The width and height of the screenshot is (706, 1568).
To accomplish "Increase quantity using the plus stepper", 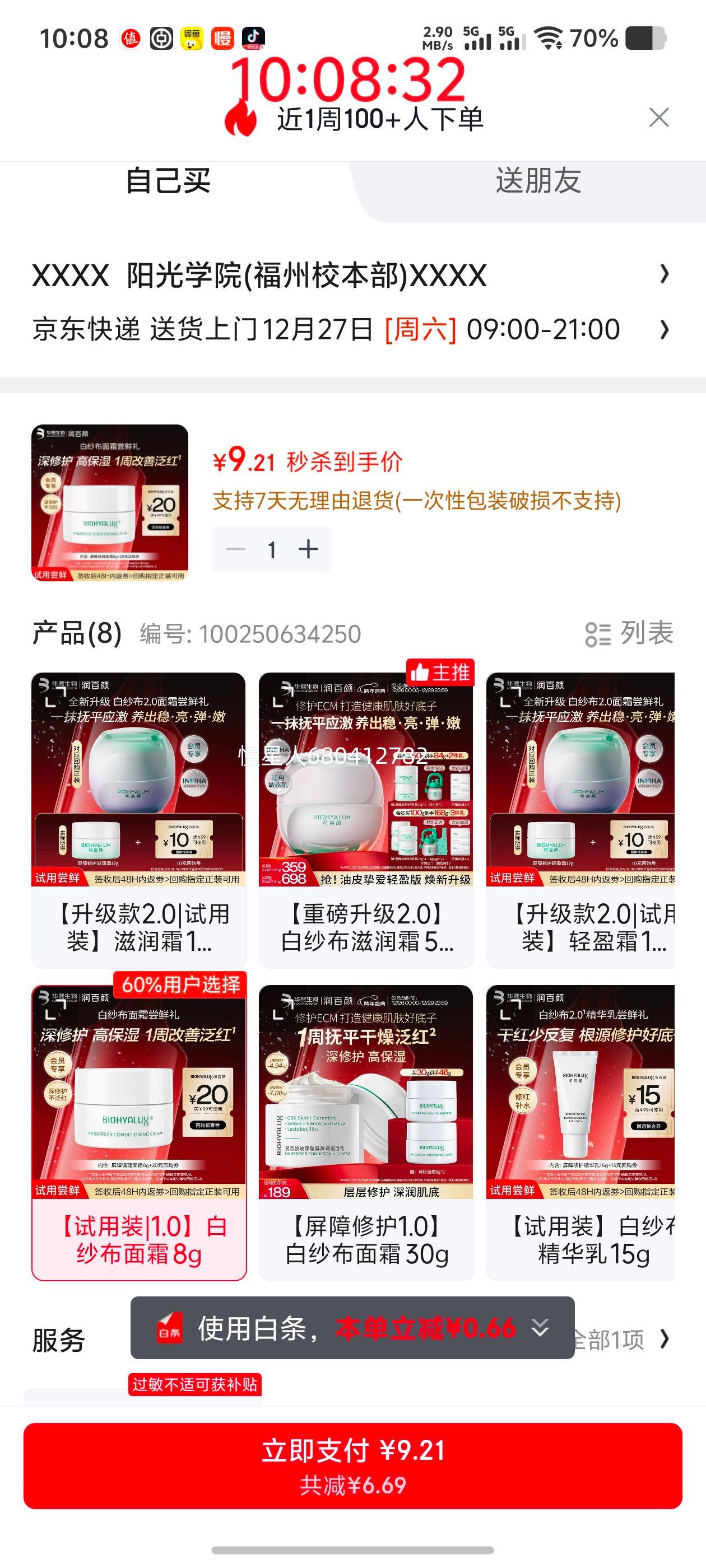I will pos(308,548).
